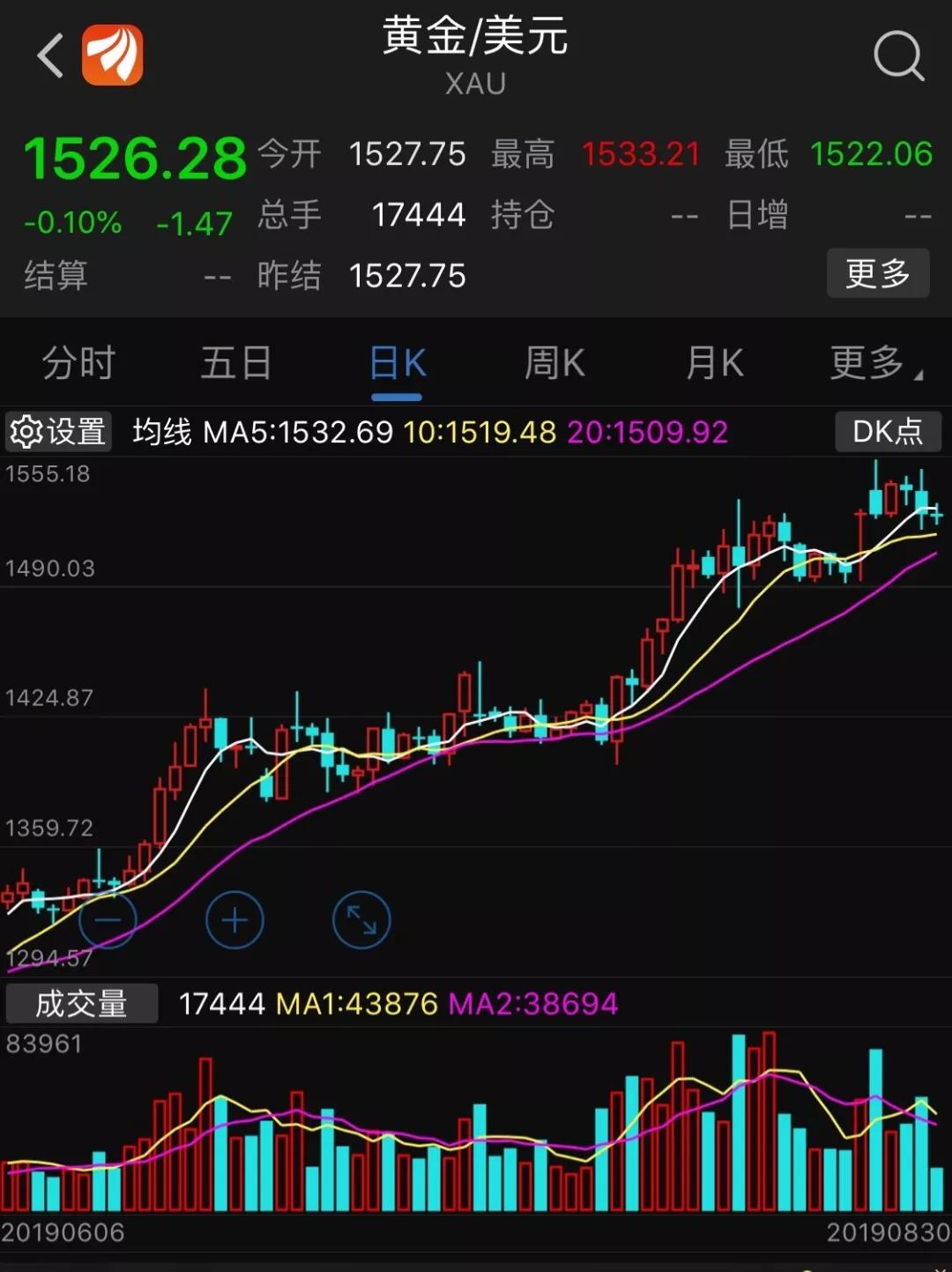The image size is (952, 1272).
Task: Tap the 成交量 indicator selector
Action: (x=81, y=1003)
